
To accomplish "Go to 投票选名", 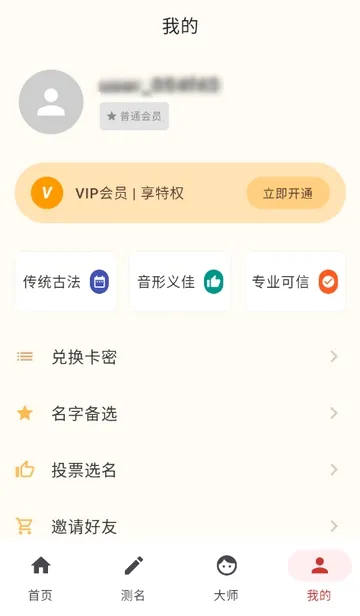I will tap(180, 470).
